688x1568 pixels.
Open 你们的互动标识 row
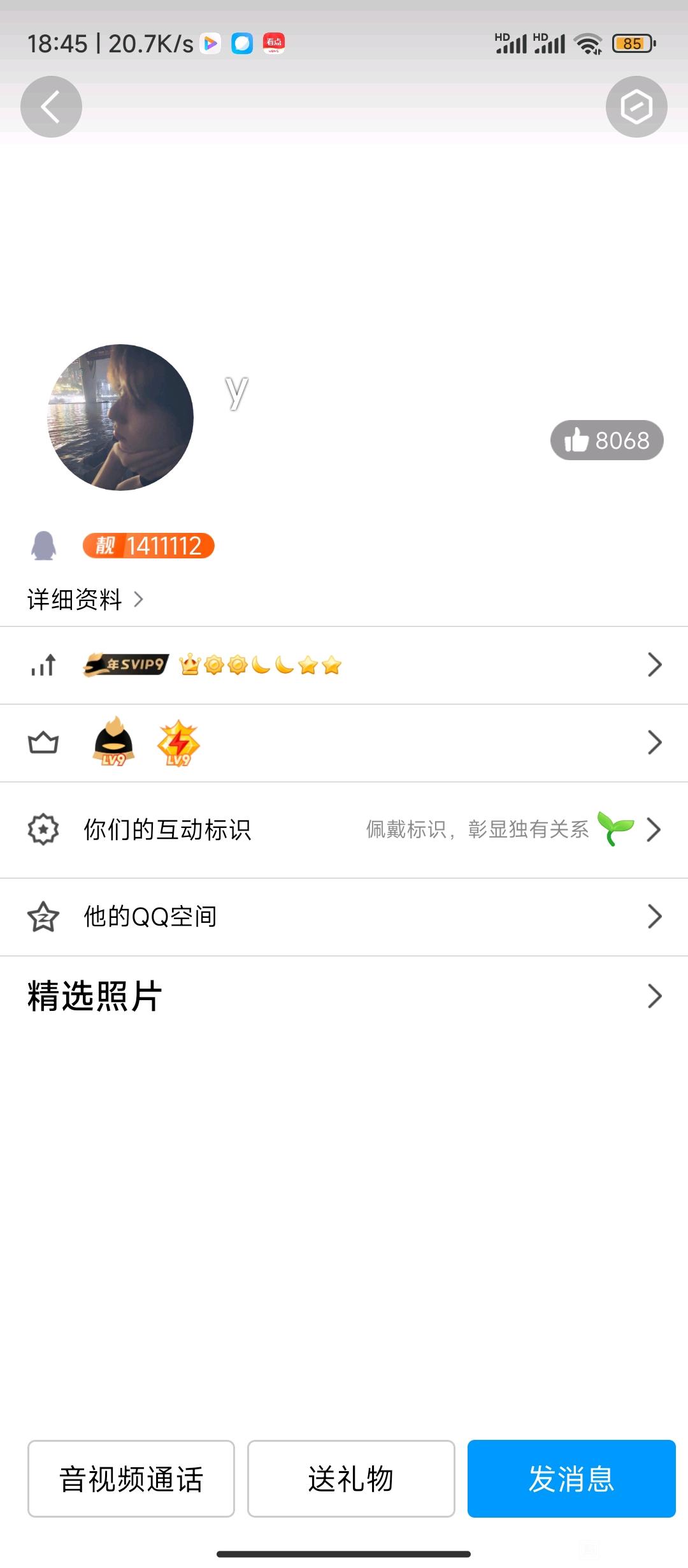[344, 829]
